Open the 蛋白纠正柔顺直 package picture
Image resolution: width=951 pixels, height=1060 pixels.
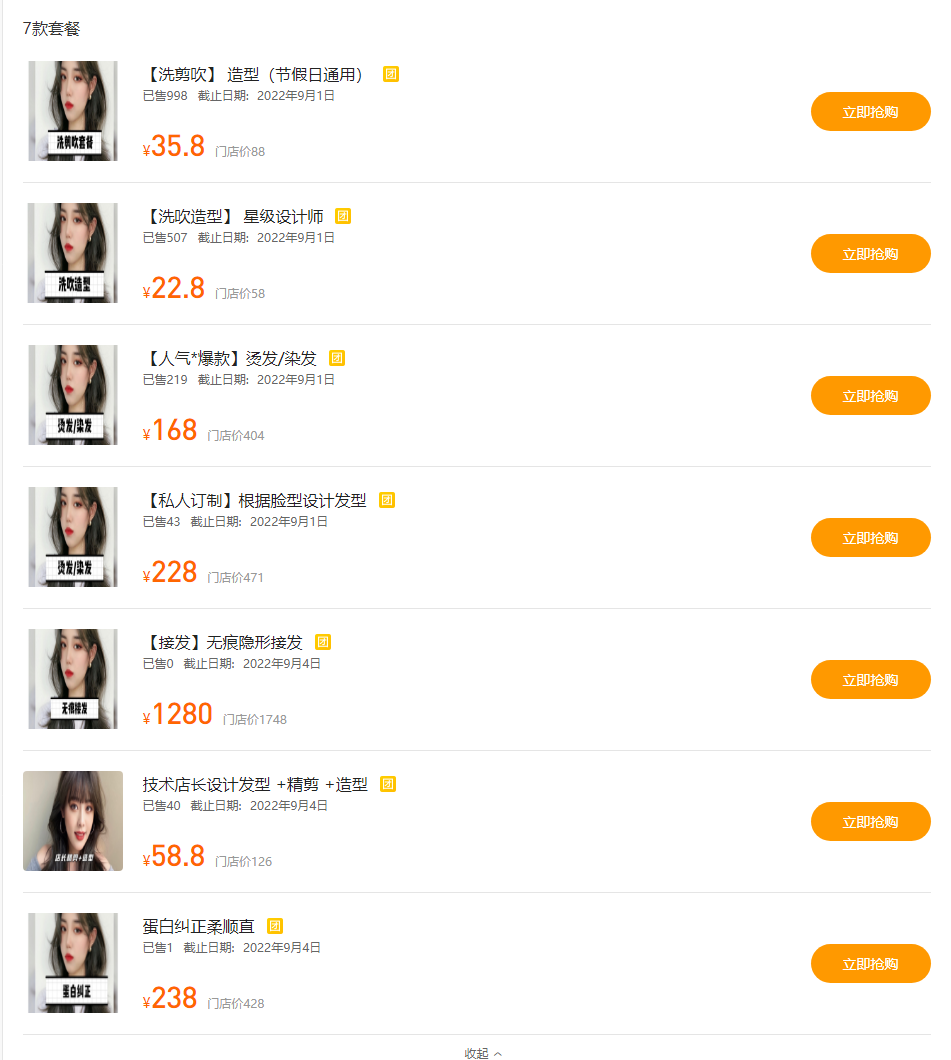73,963
